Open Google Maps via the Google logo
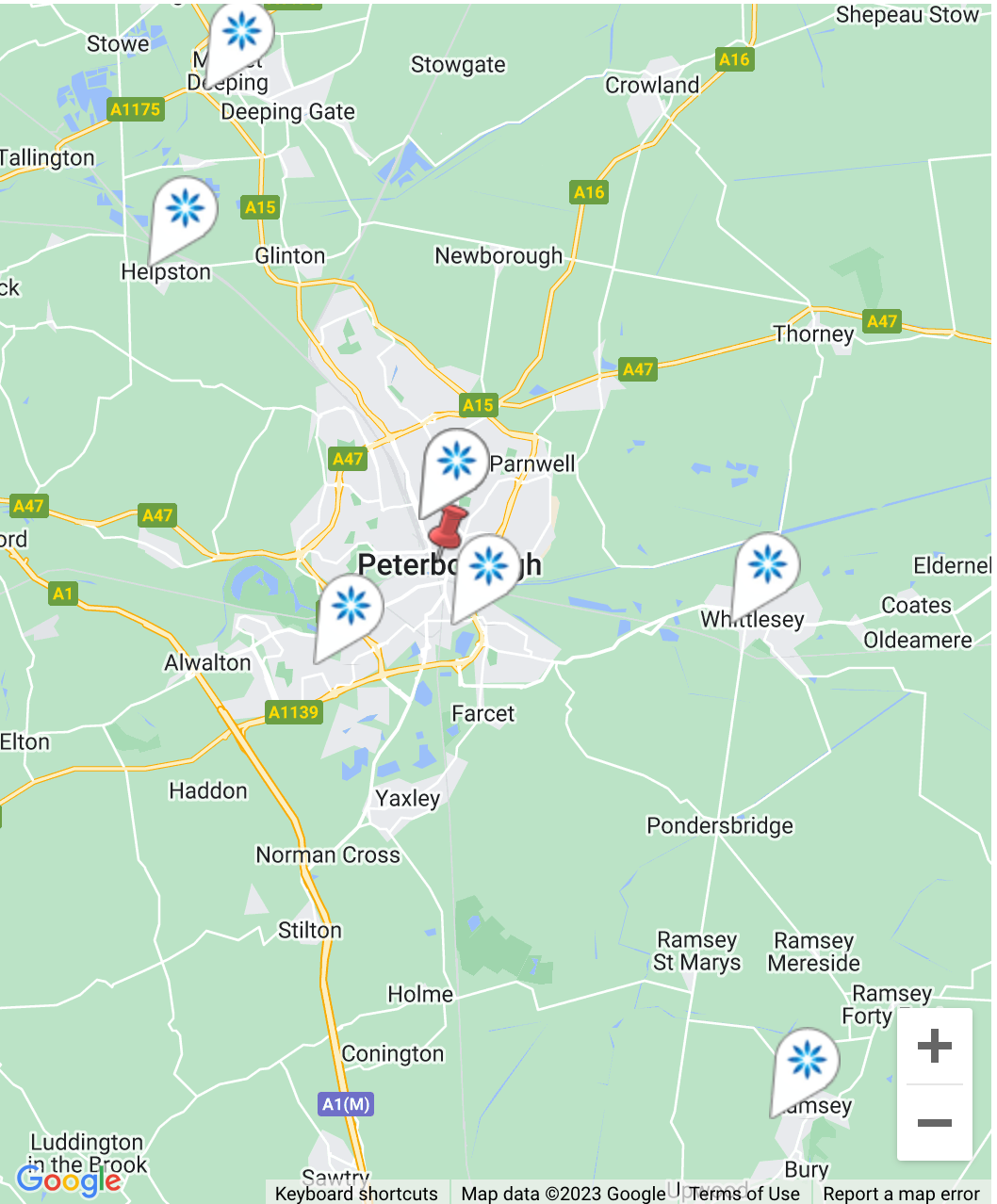This screenshot has width=997, height=1204. (x=69, y=1180)
